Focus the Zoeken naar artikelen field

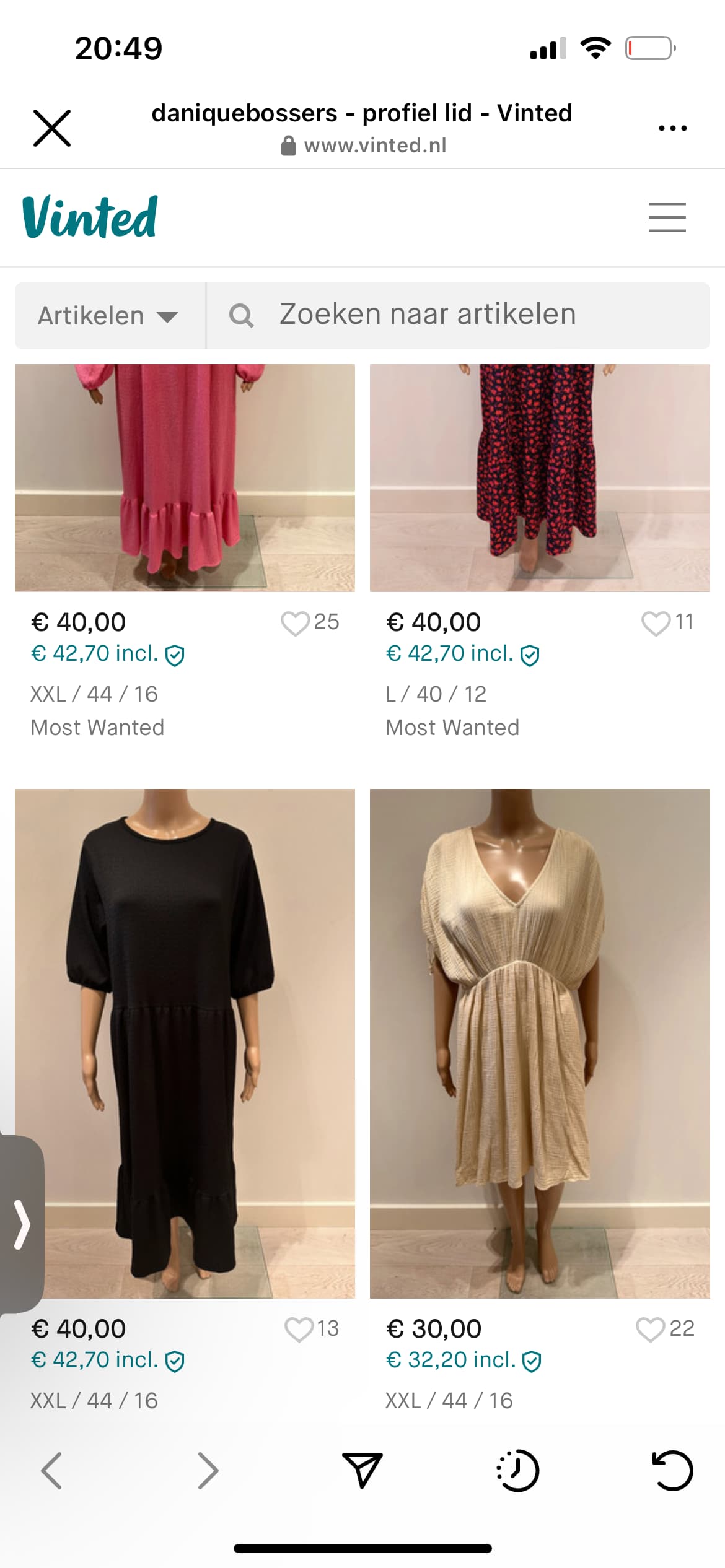coord(459,316)
